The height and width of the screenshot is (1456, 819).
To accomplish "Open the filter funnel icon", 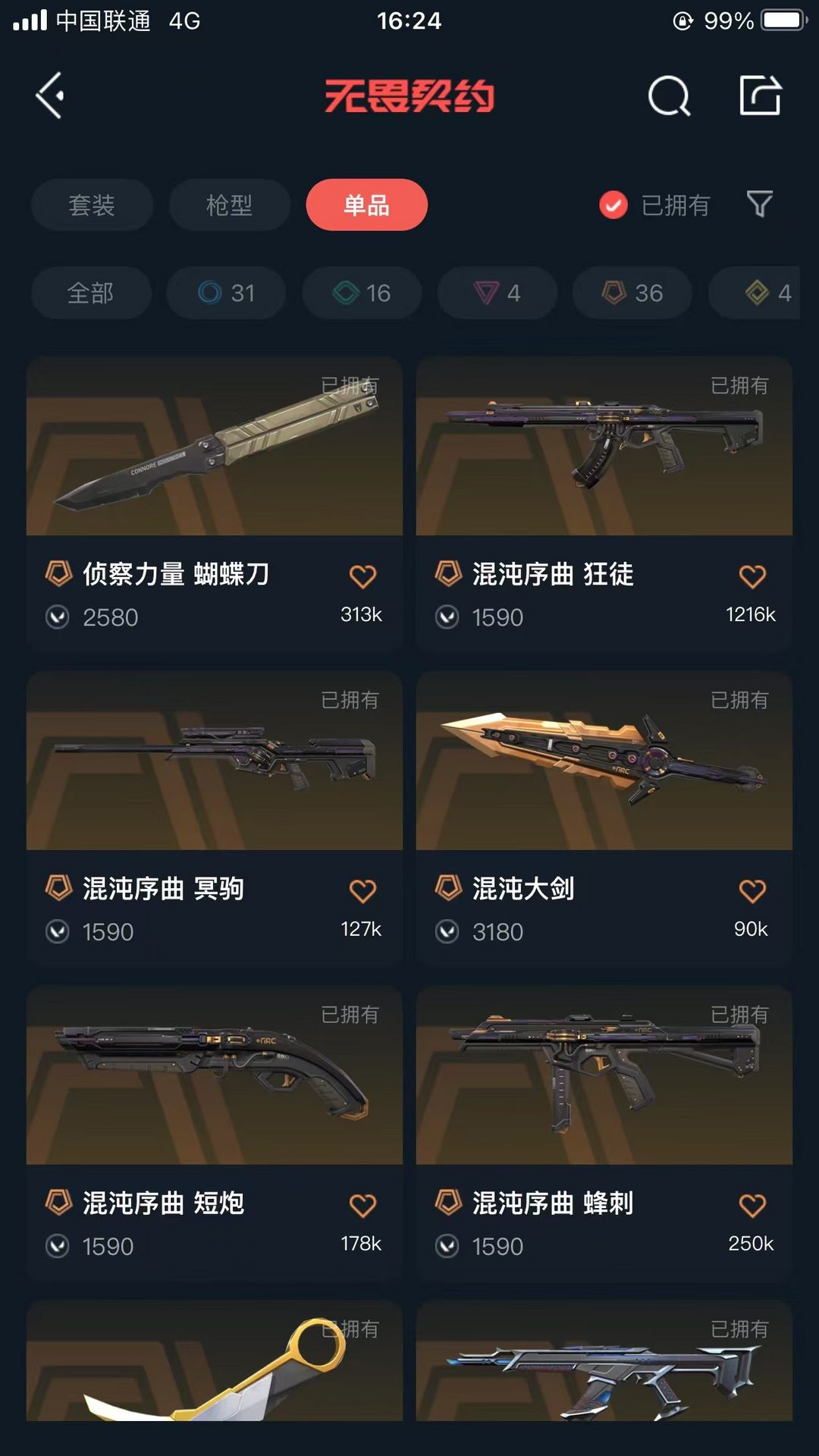I will point(760,204).
